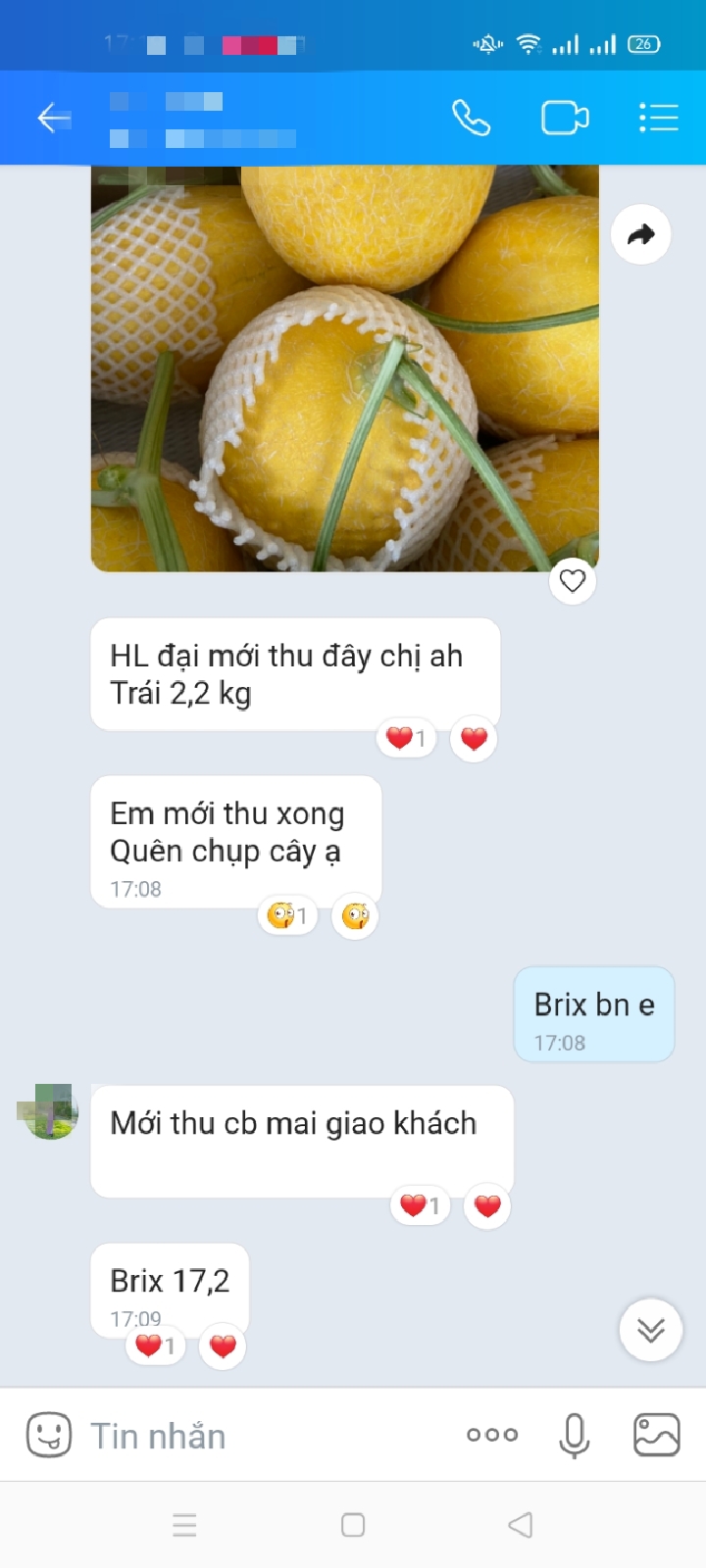Tap the system back button
This screenshot has width=706, height=1568.
tap(521, 1525)
